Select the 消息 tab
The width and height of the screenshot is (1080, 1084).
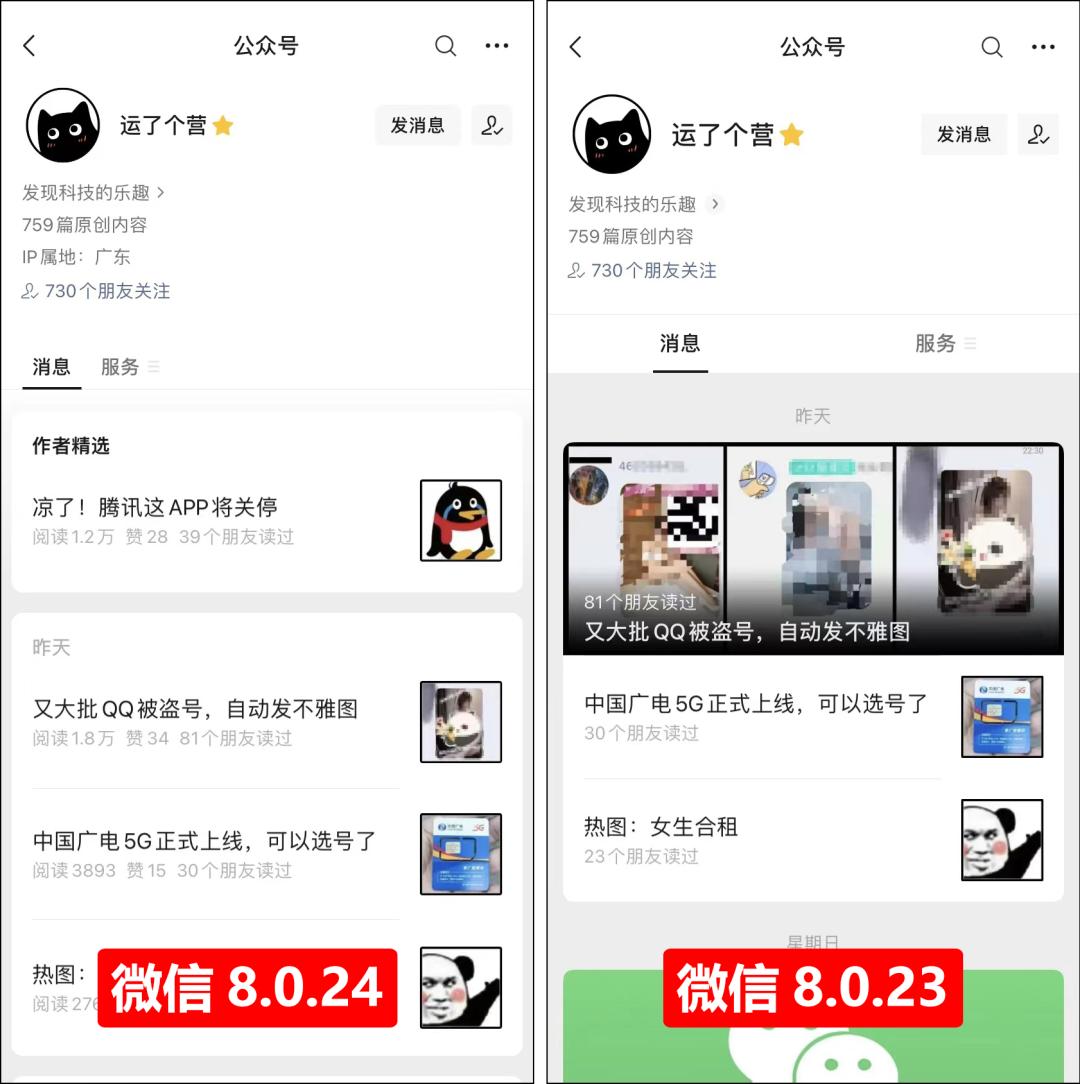51,366
